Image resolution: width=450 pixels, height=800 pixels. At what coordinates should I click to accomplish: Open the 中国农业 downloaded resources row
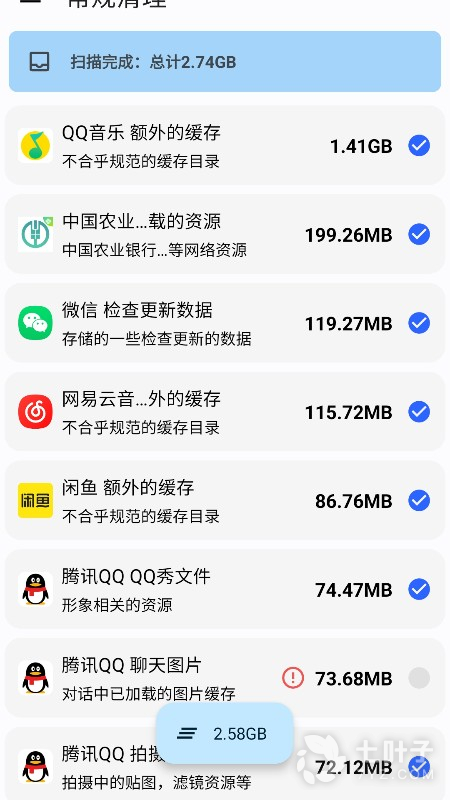click(x=224, y=235)
